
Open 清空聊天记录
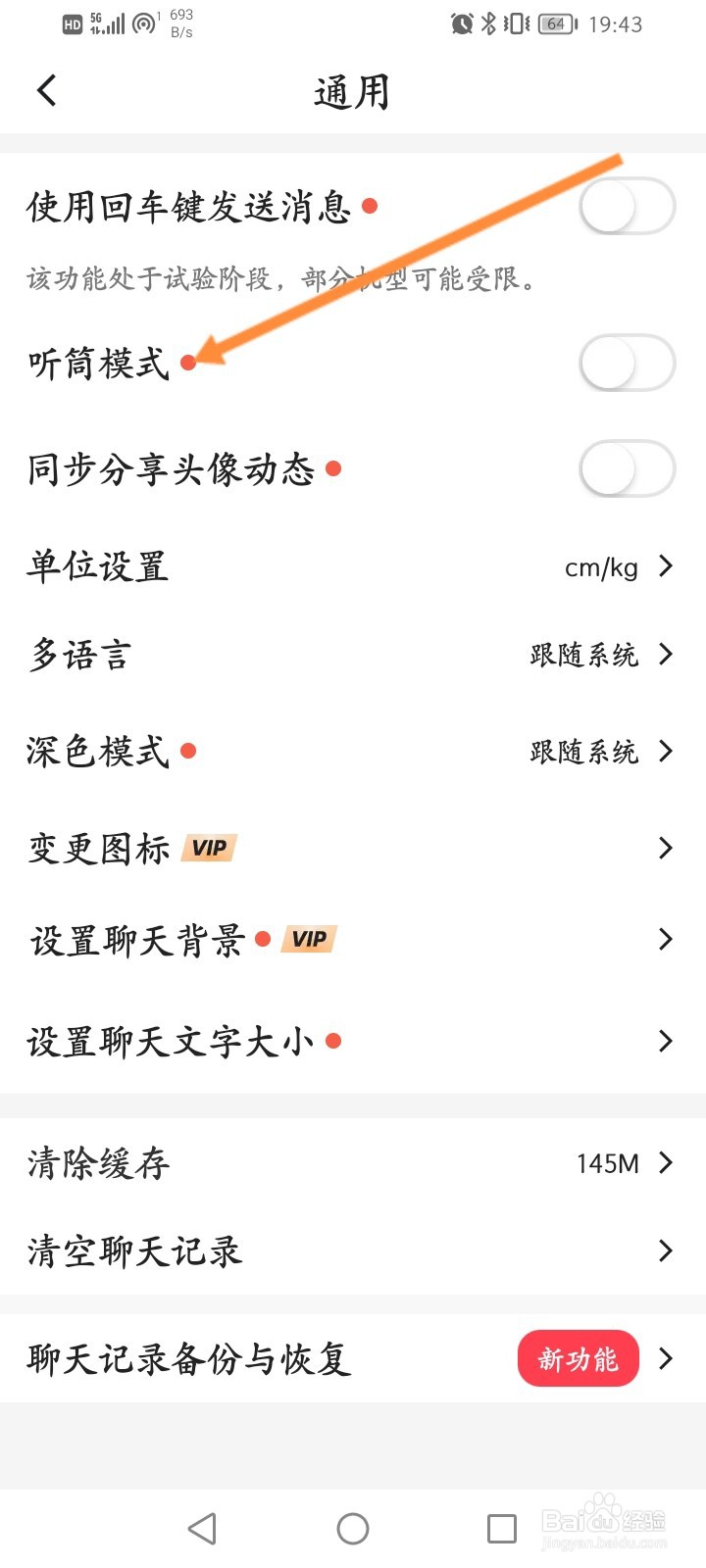(x=353, y=1250)
